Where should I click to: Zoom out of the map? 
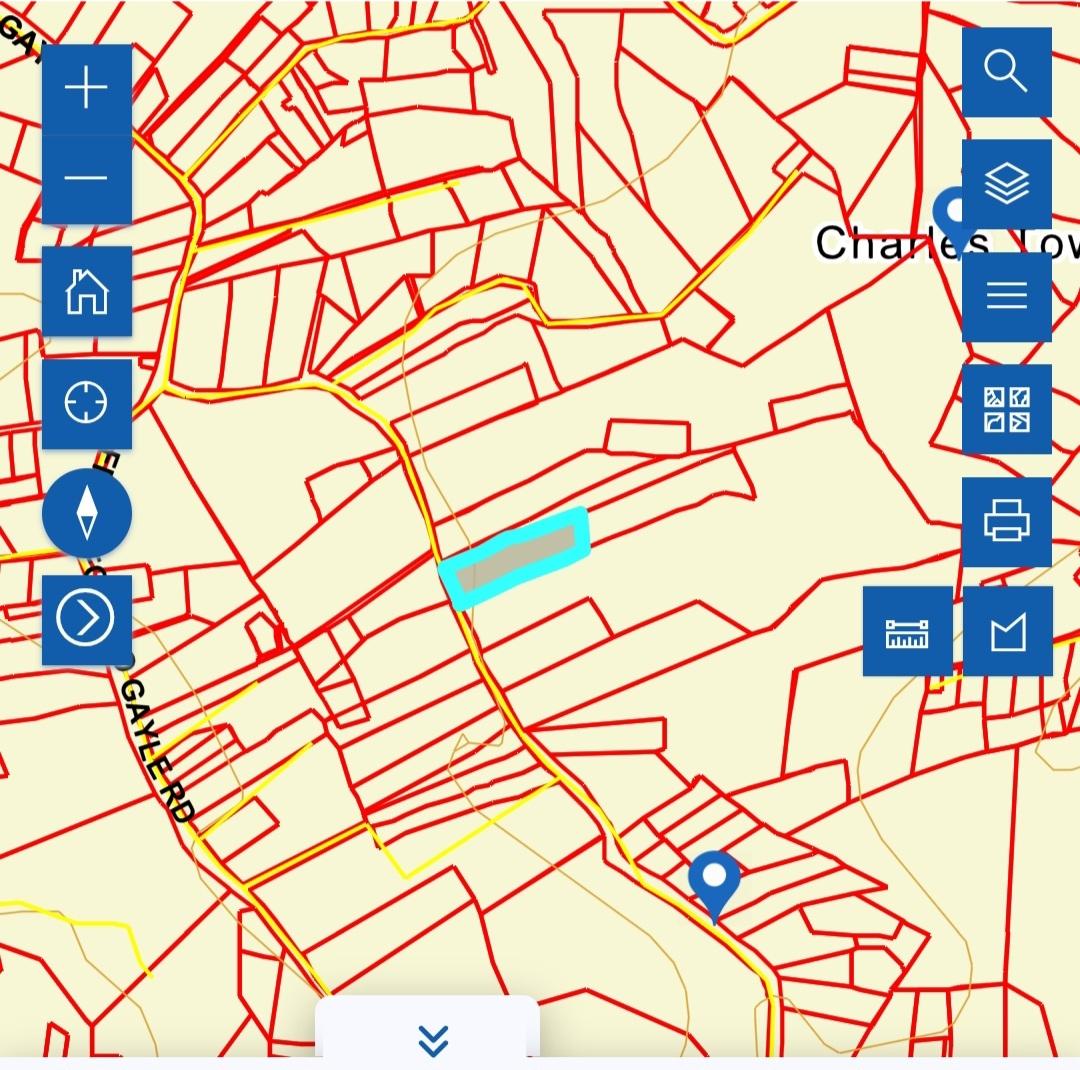click(87, 179)
